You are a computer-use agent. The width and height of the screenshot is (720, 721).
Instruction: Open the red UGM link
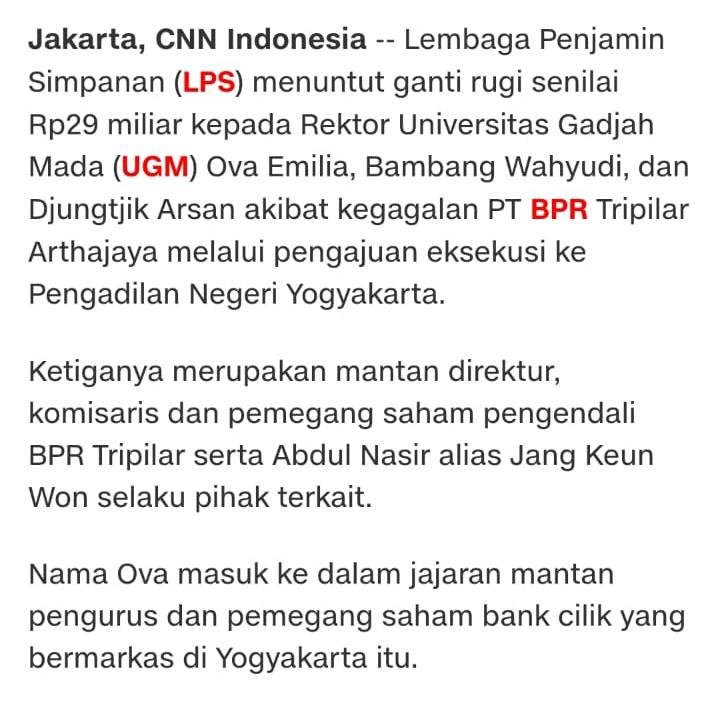[x=155, y=167]
